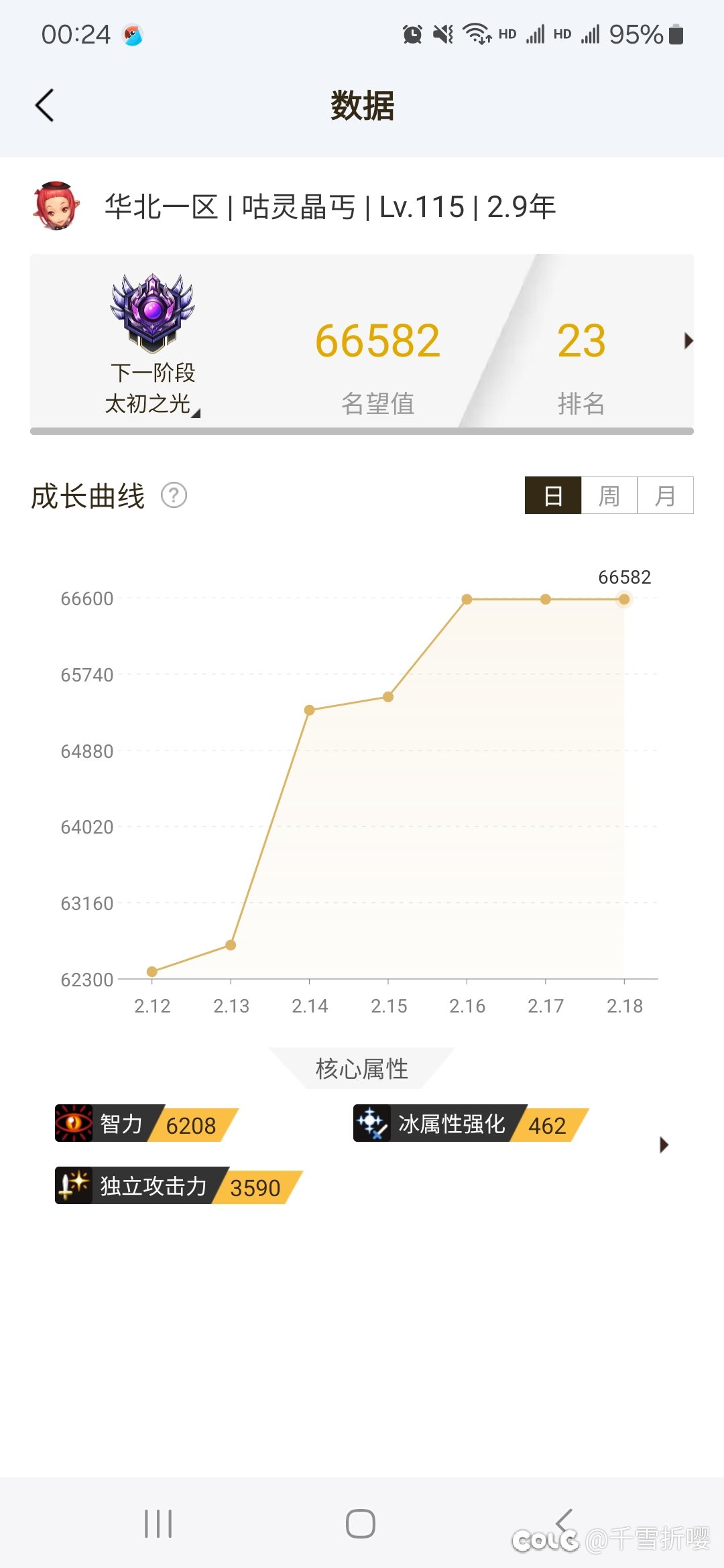This screenshot has width=724, height=1568.
Task: Switch to the 月 (monthly) chart view
Action: point(665,495)
